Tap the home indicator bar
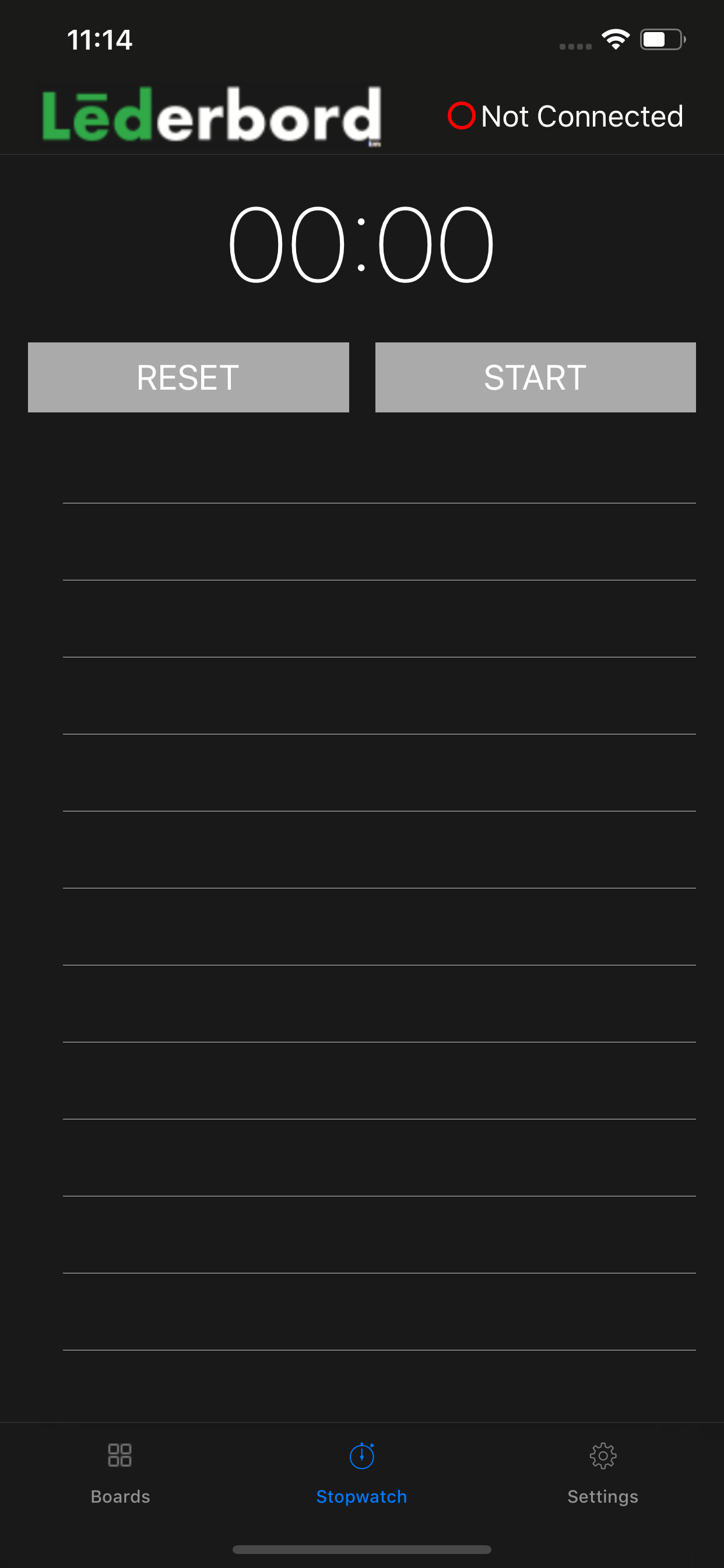The width and height of the screenshot is (724, 1568). pyautogui.click(x=361, y=1548)
